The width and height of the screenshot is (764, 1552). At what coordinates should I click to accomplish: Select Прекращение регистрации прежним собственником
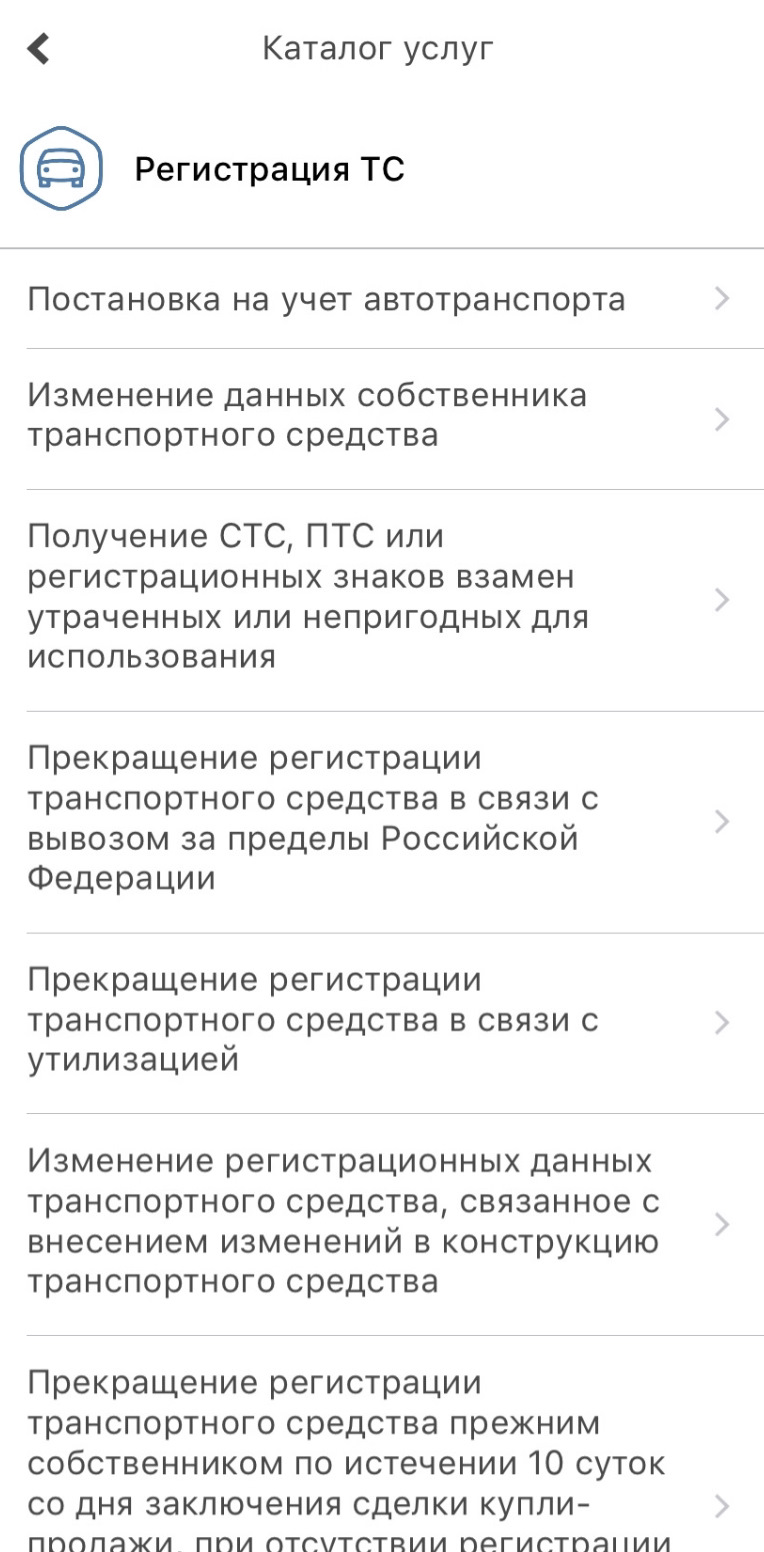point(380,1463)
